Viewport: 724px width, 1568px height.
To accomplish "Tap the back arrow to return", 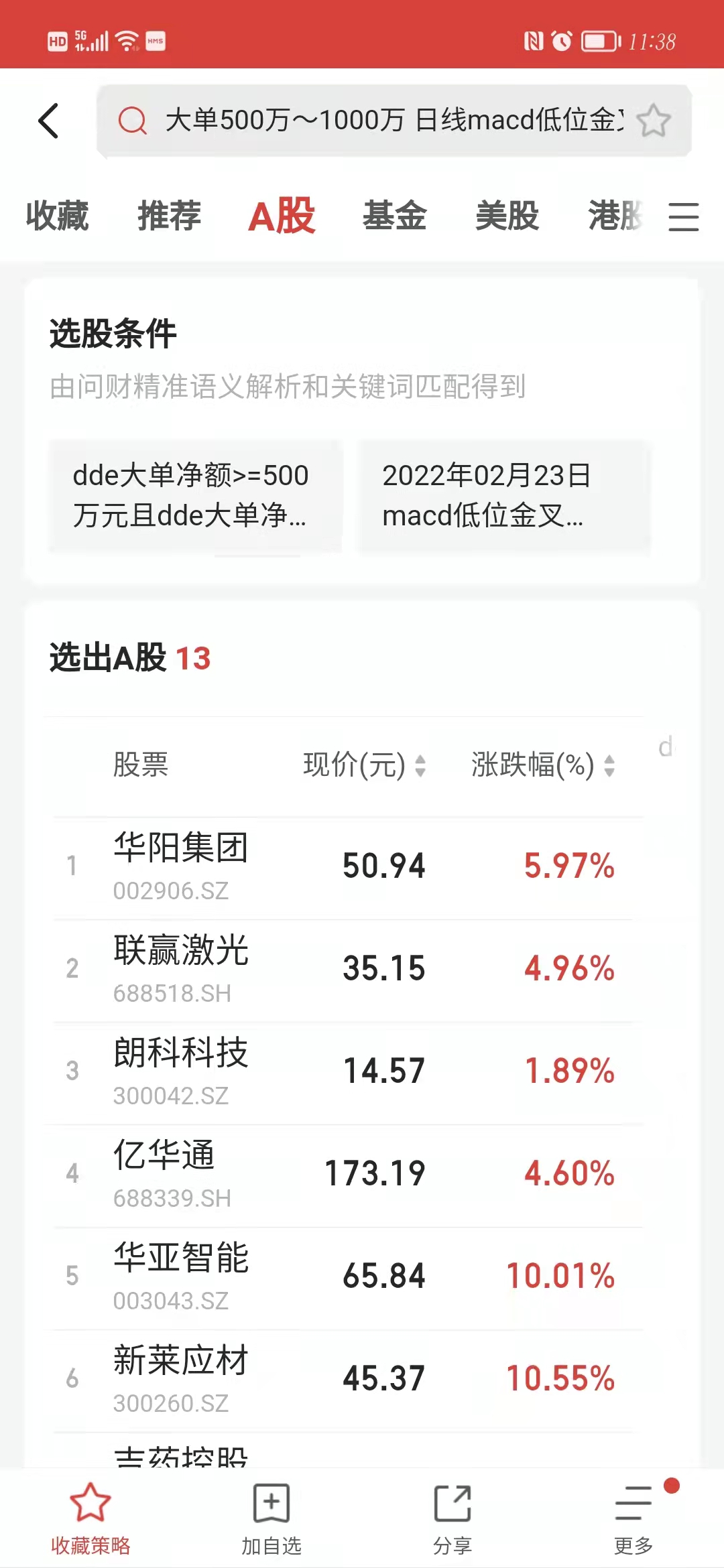I will [49, 121].
